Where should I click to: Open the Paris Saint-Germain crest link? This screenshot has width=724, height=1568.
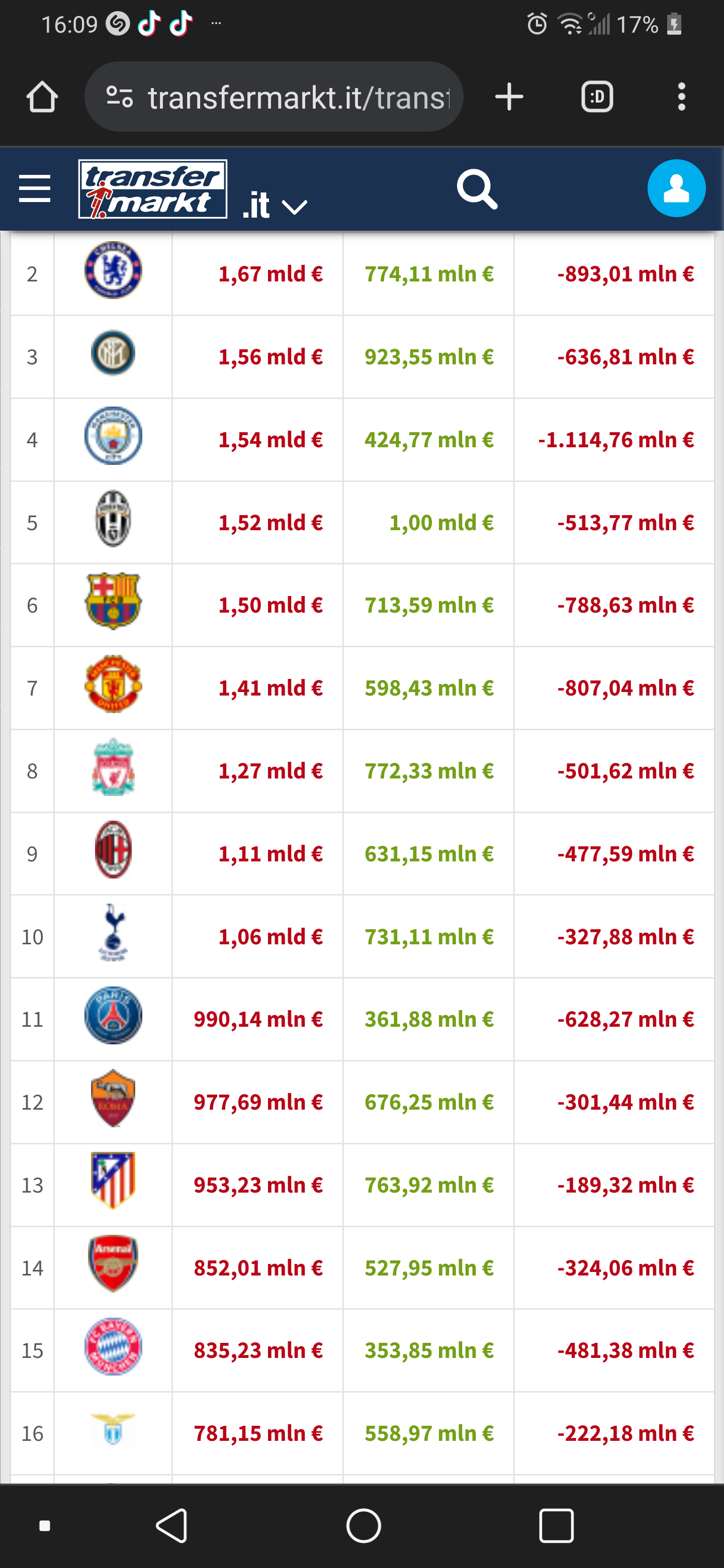pyautogui.click(x=113, y=1015)
